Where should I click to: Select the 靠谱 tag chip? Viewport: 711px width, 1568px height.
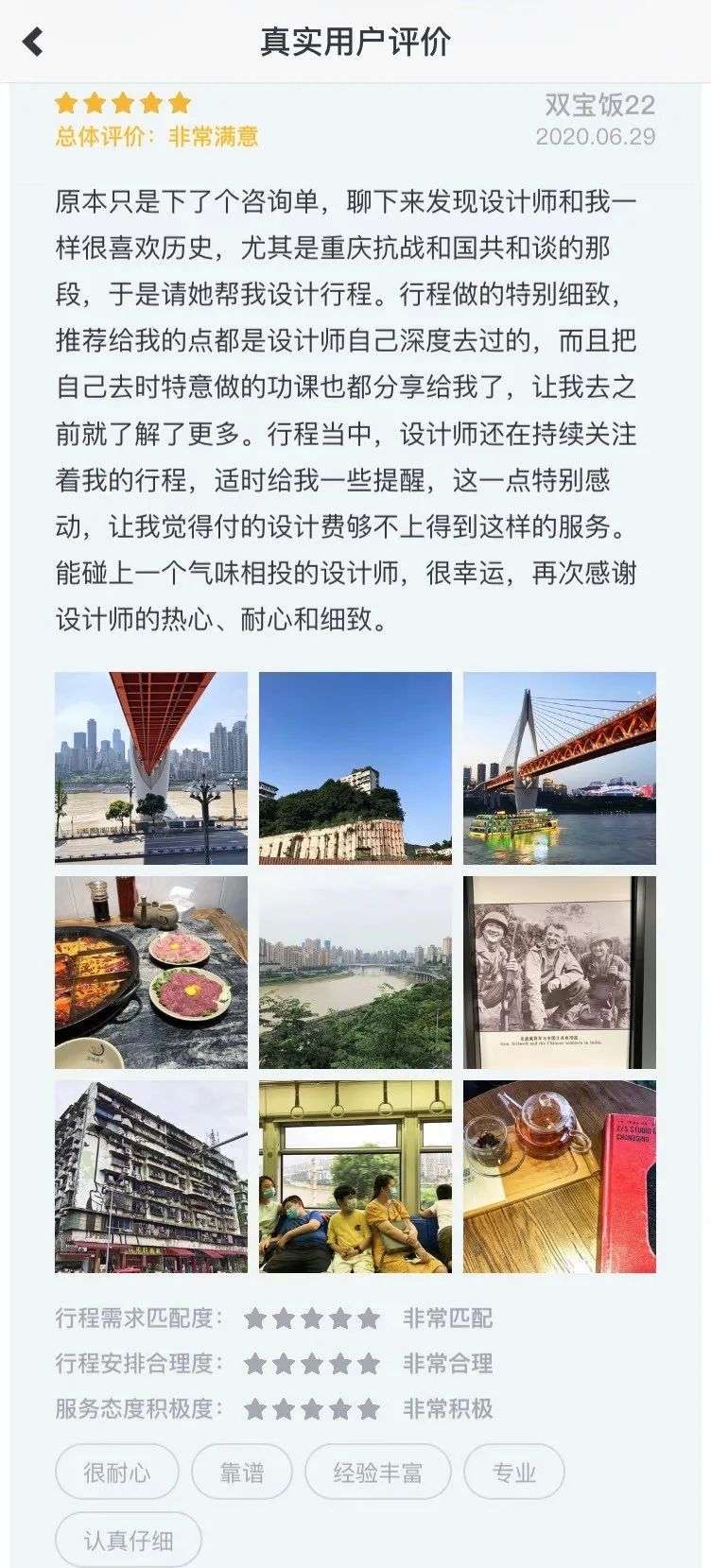click(242, 1473)
